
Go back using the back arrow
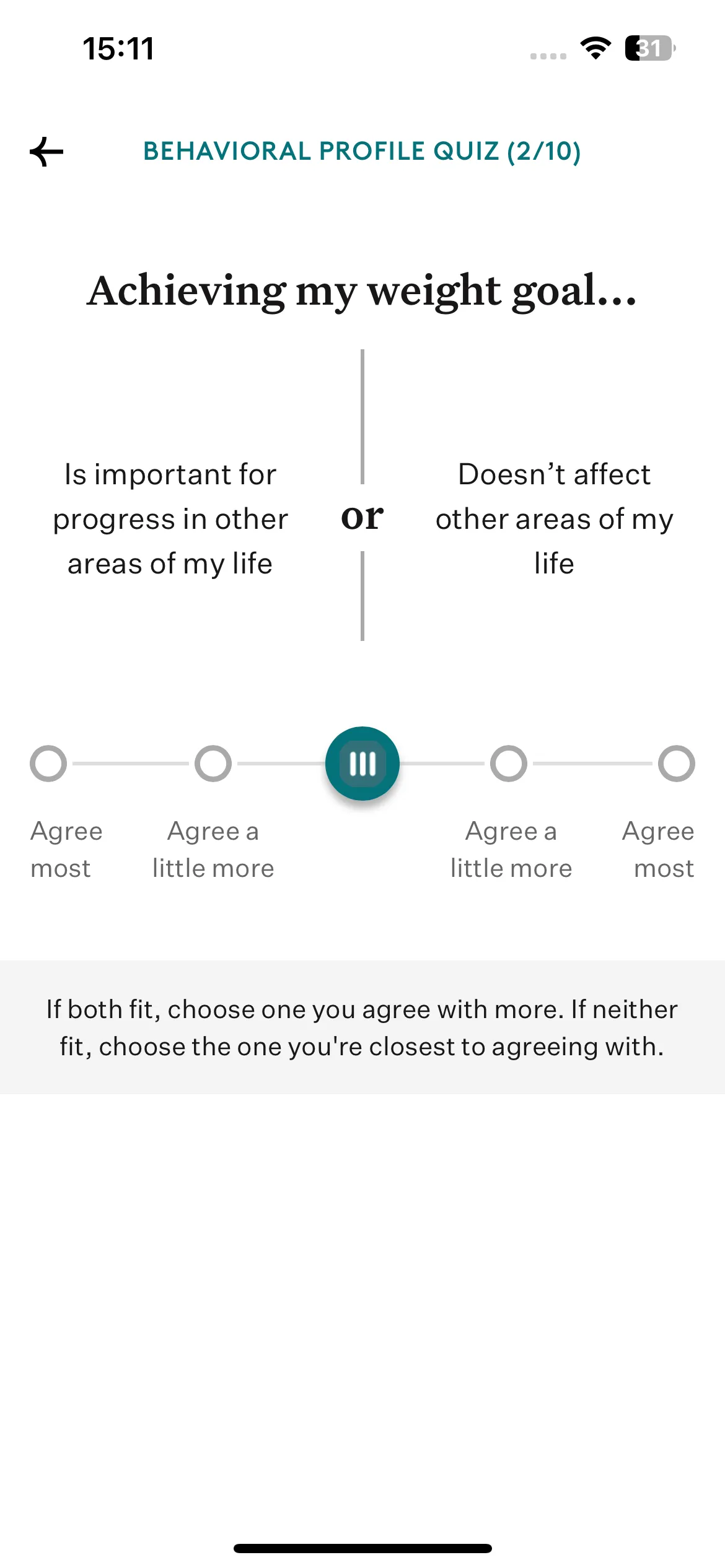click(x=46, y=152)
